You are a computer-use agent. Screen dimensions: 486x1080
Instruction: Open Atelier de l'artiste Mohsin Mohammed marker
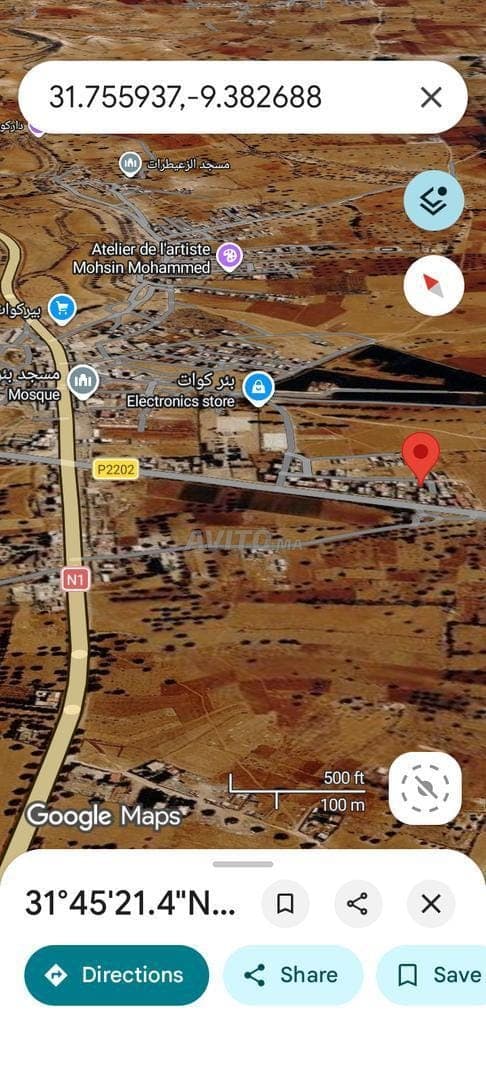(x=230, y=256)
